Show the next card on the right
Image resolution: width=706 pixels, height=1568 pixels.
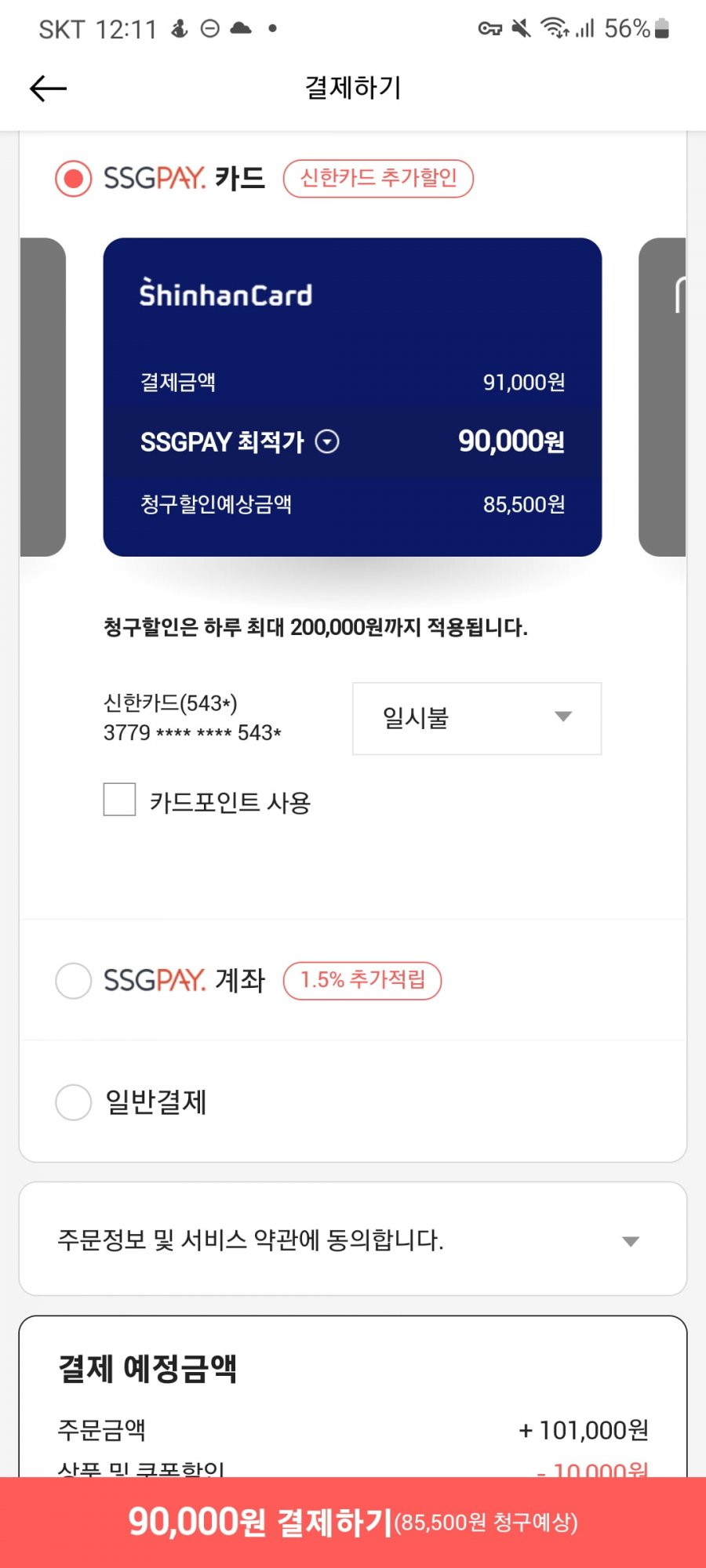[x=663, y=397]
